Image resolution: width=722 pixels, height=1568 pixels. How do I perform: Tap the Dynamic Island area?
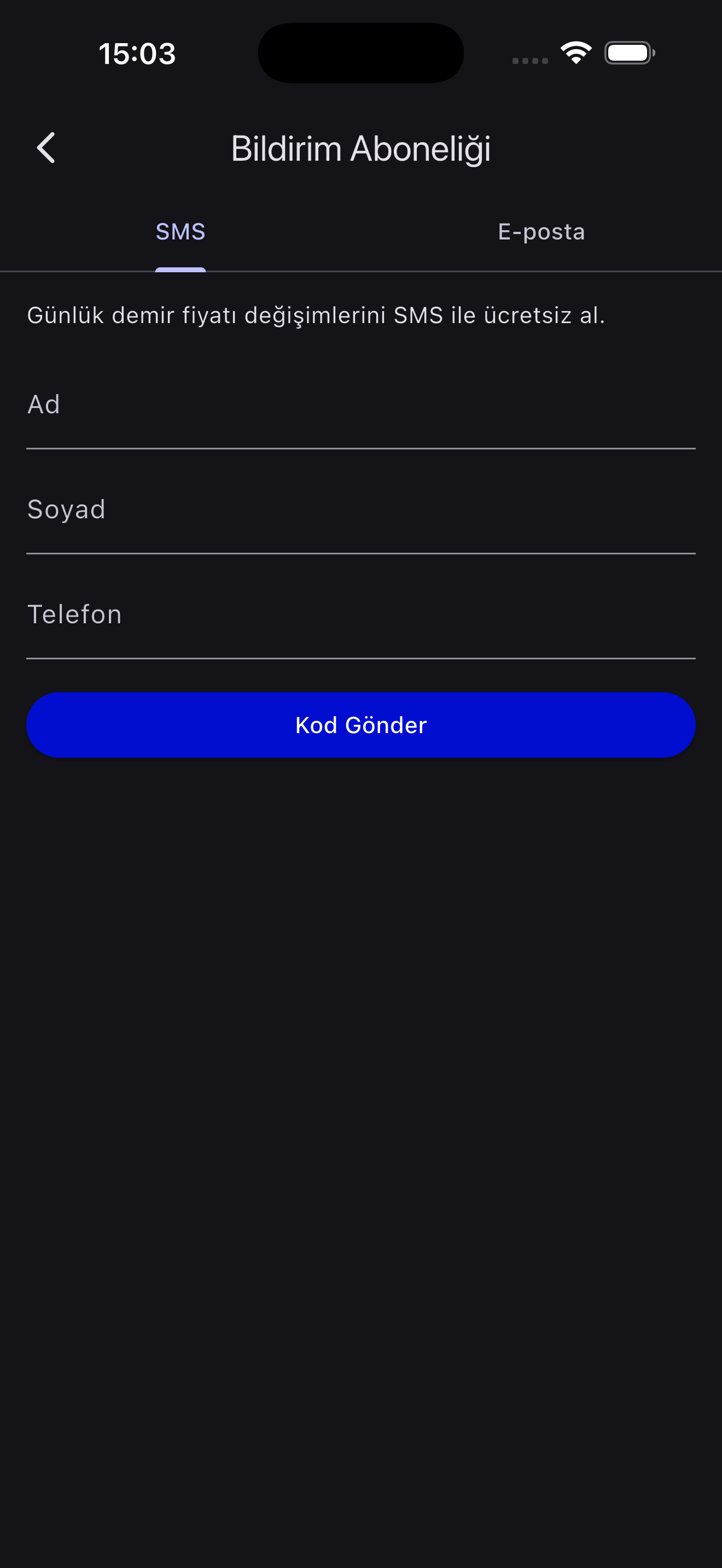tap(360, 52)
